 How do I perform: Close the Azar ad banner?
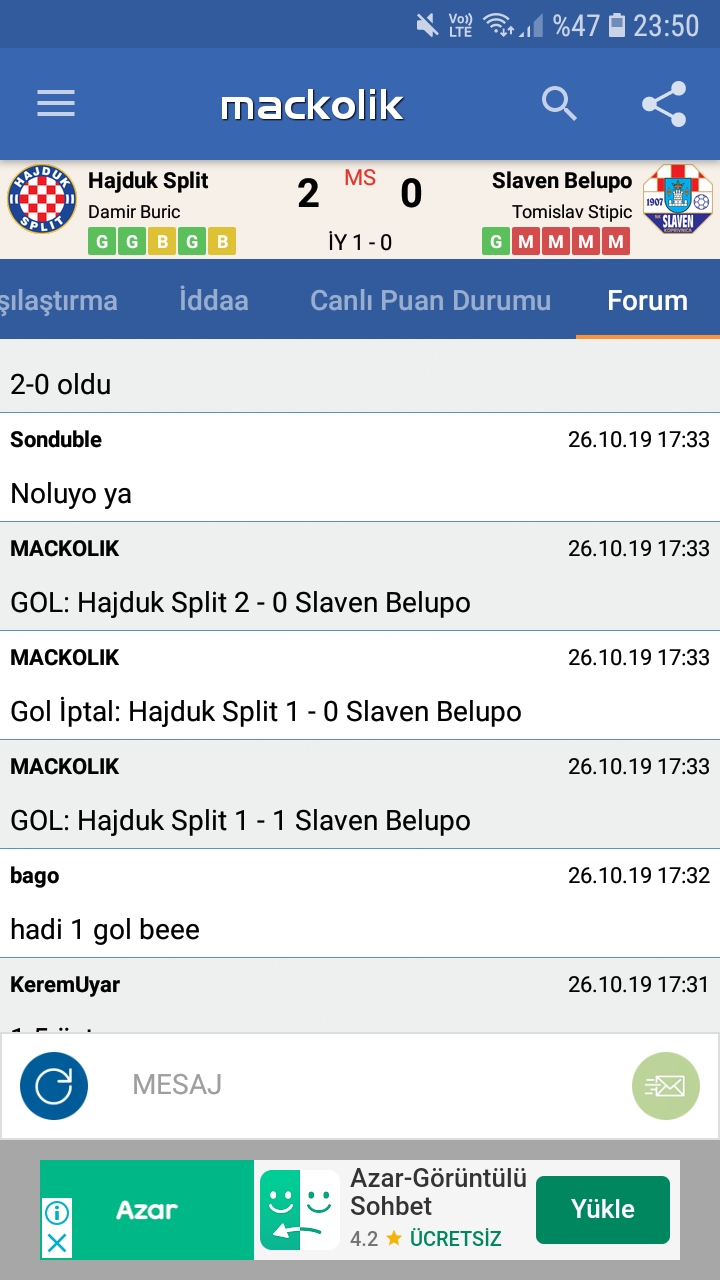tap(57, 1244)
